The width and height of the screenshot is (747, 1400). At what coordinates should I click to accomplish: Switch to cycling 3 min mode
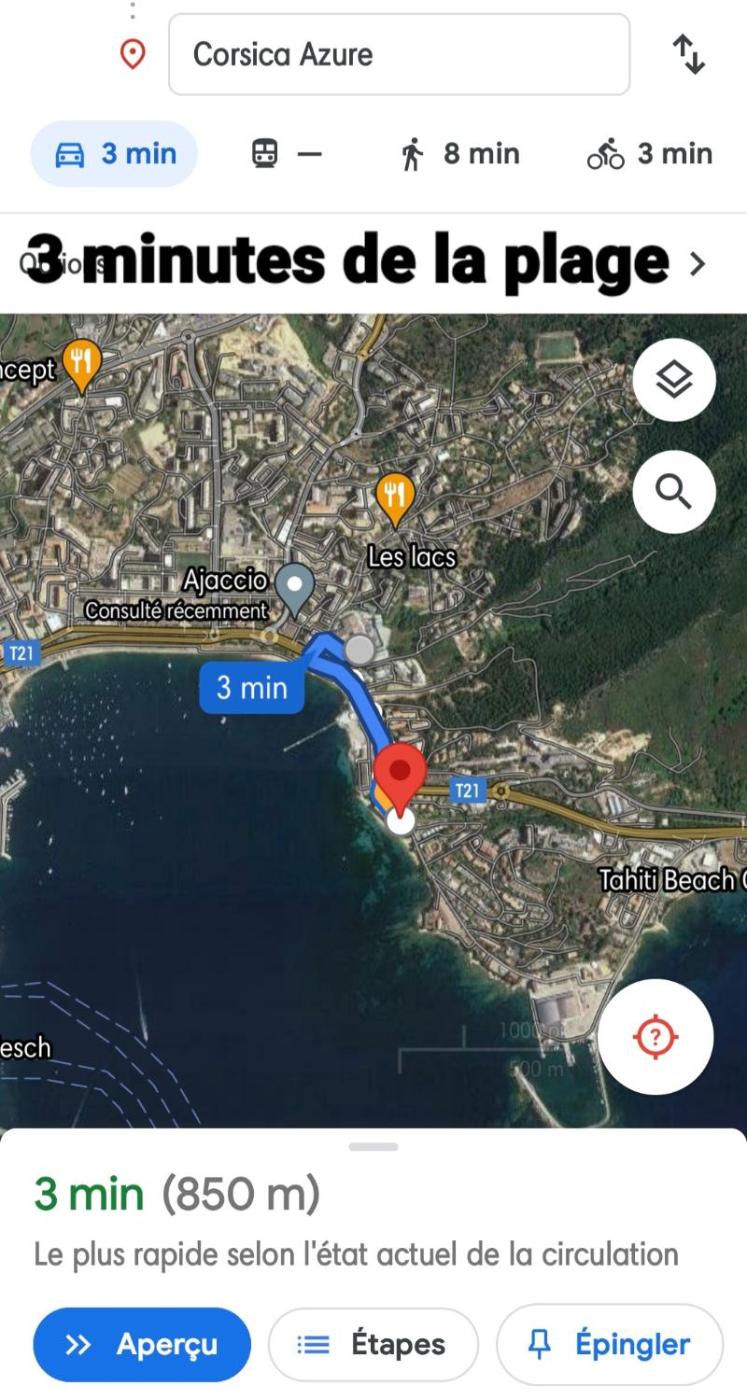tap(650, 154)
